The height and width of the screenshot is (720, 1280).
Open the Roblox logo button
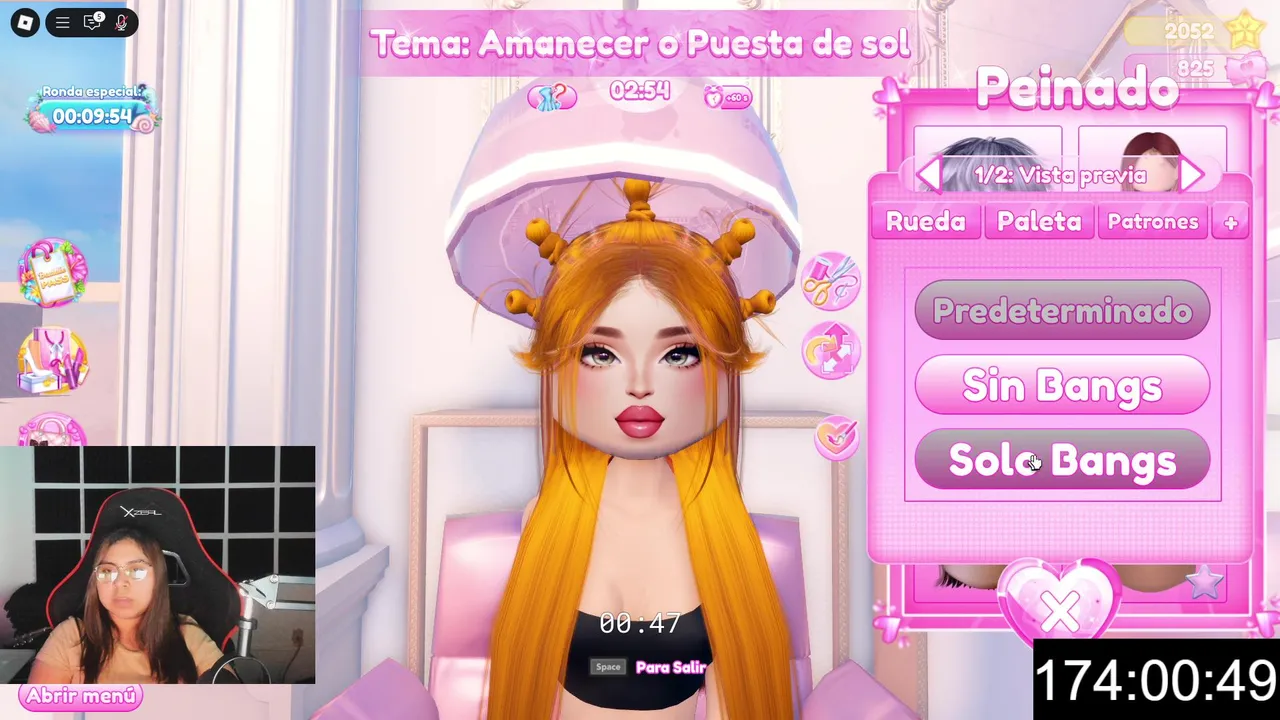pyautogui.click(x=25, y=22)
